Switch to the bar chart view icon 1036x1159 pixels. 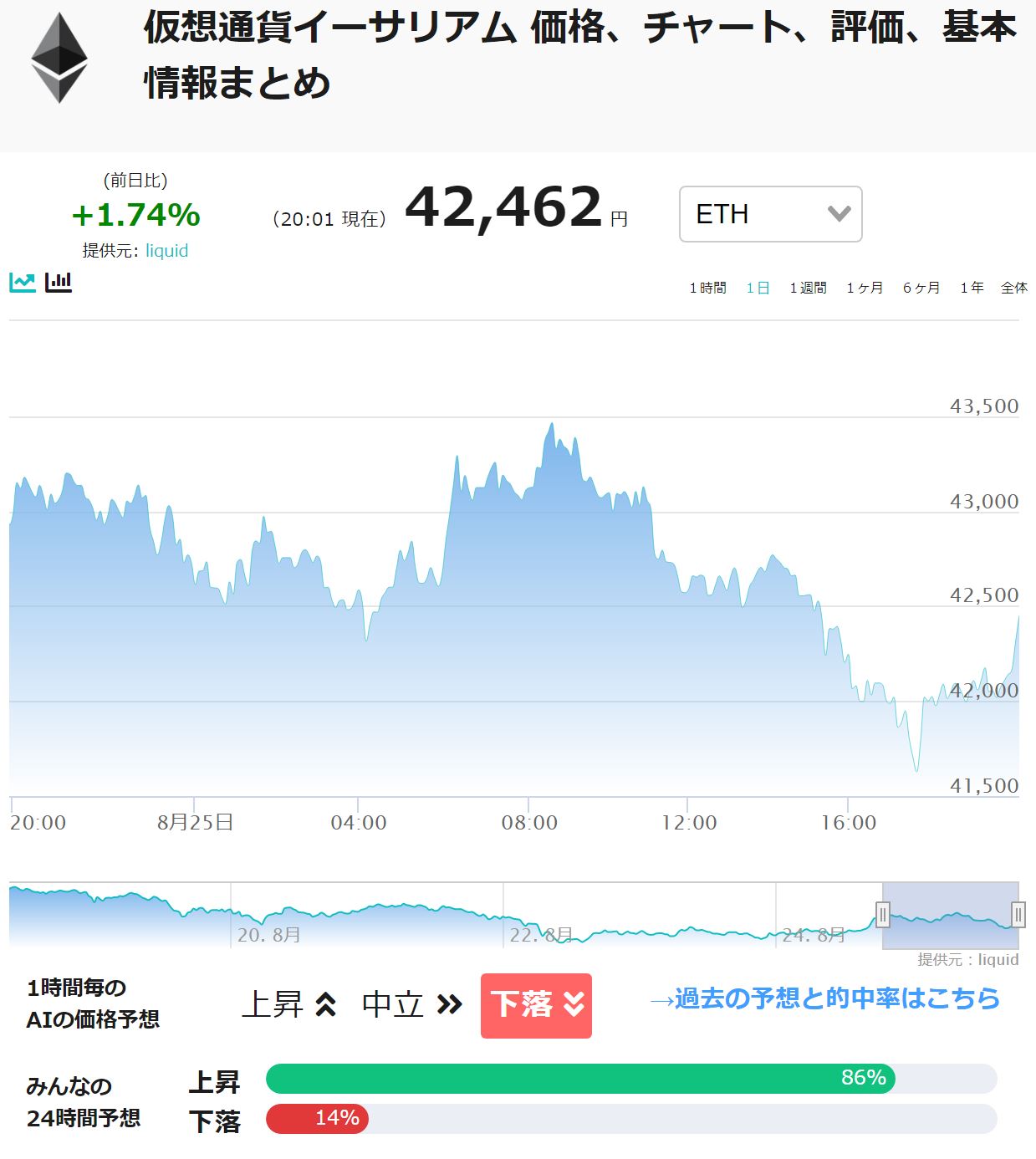(x=58, y=282)
